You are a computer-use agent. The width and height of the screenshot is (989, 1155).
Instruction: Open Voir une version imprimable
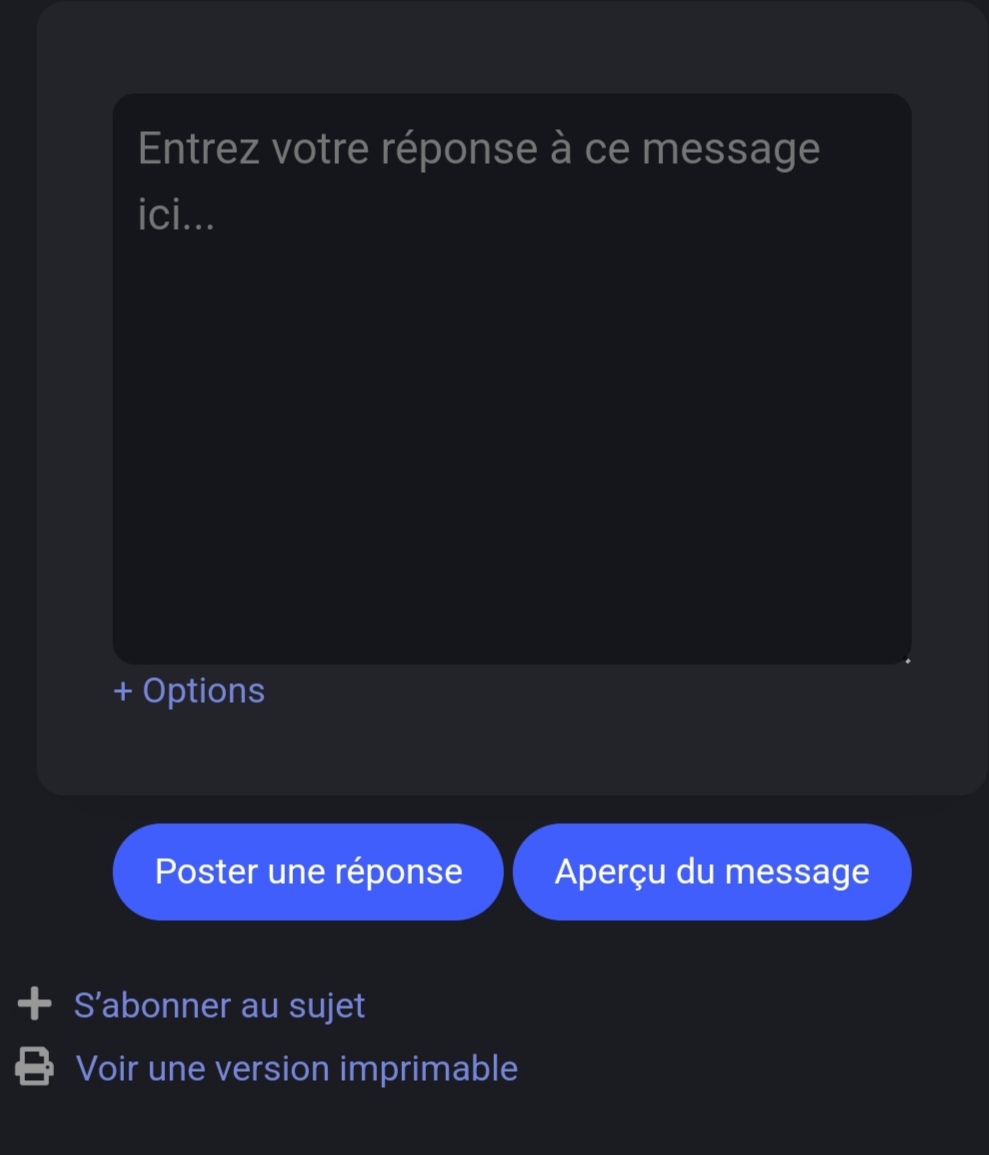[296, 1069]
